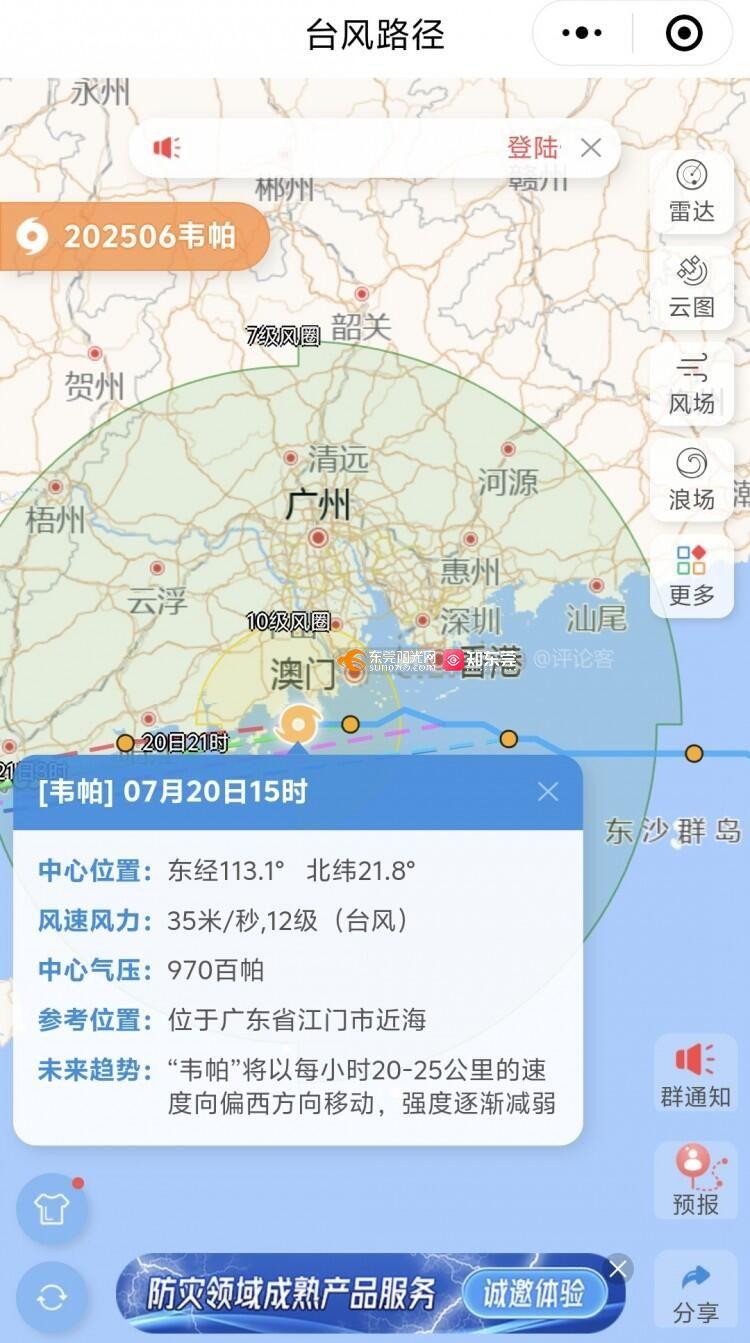
Task: Open the 诚邀体验 ad banner
Action: [533, 1294]
